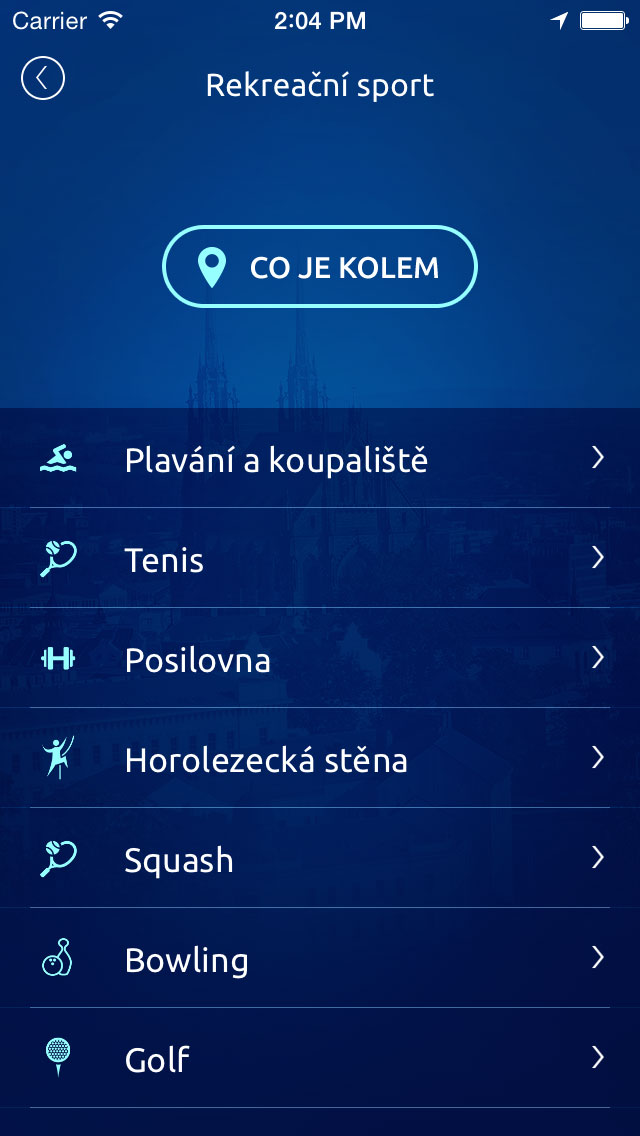Open the Golf row
The height and width of the screenshot is (1136, 640).
click(x=320, y=1058)
